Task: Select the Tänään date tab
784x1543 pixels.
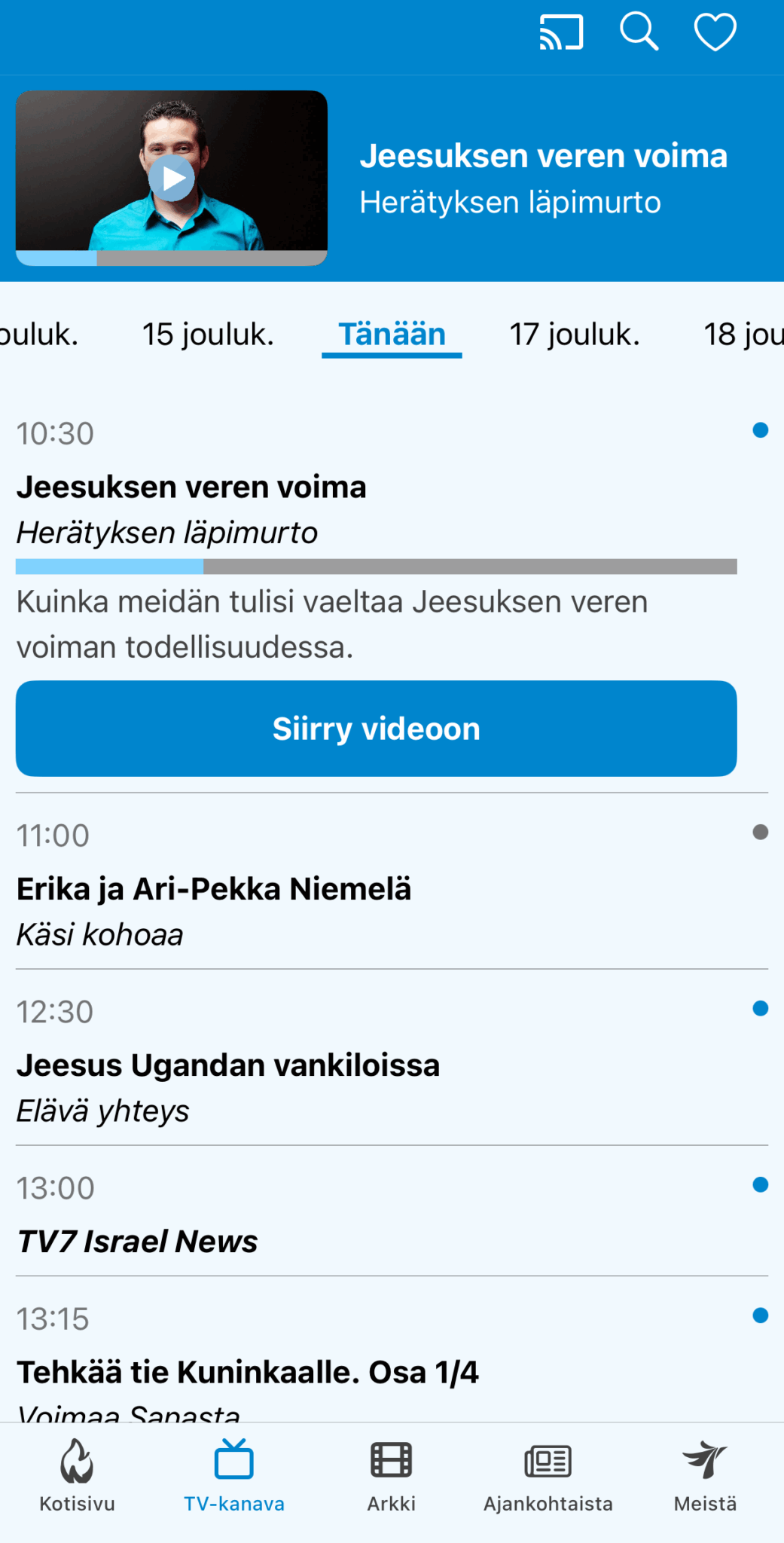Action: coord(392,335)
